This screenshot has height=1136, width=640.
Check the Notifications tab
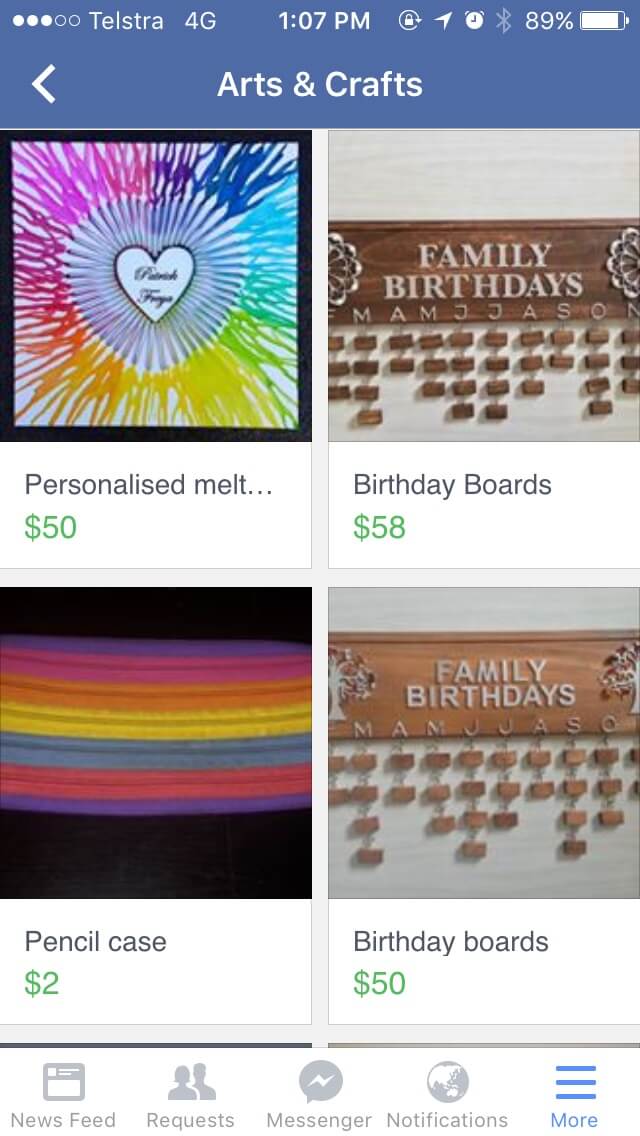click(x=447, y=1094)
